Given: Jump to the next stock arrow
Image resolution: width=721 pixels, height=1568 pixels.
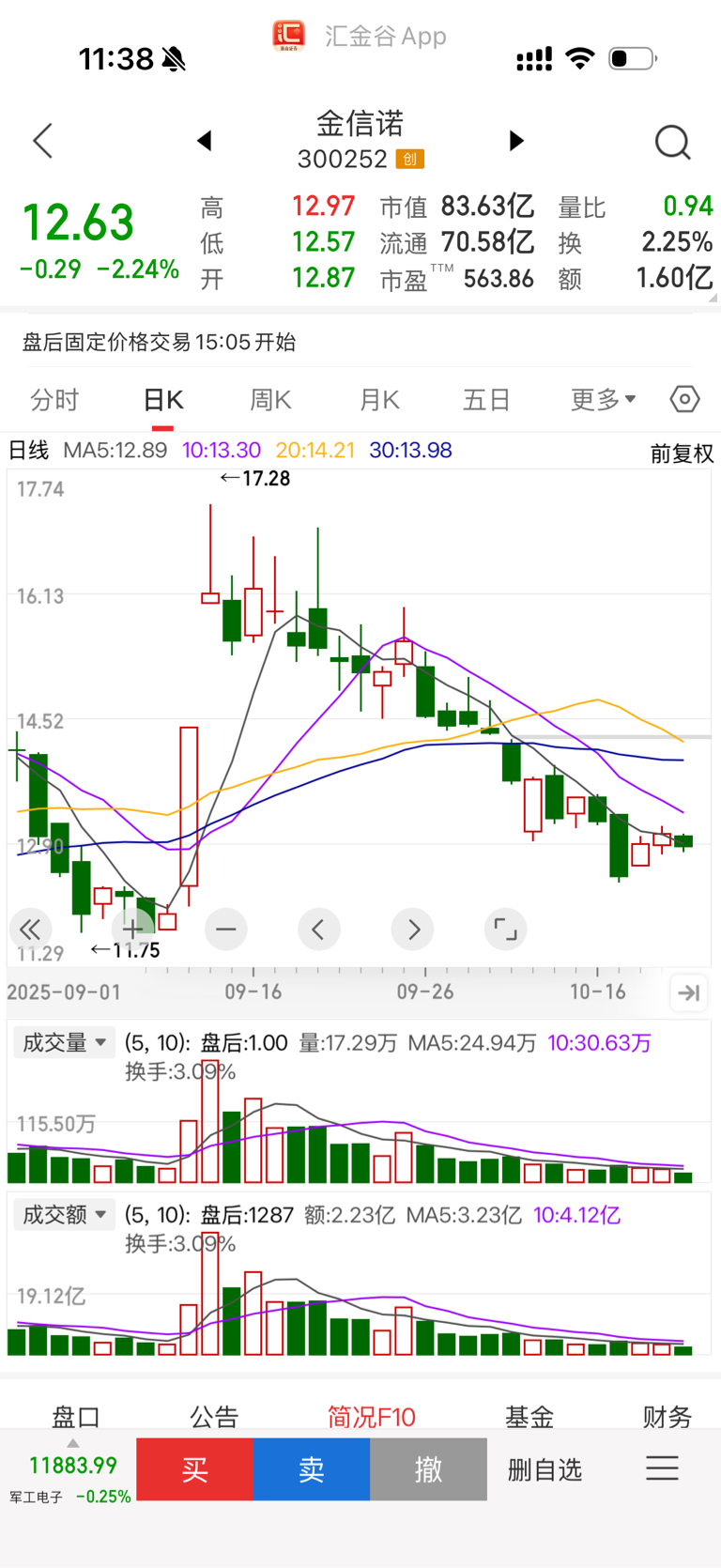Looking at the screenshot, I should pos(515,141).
